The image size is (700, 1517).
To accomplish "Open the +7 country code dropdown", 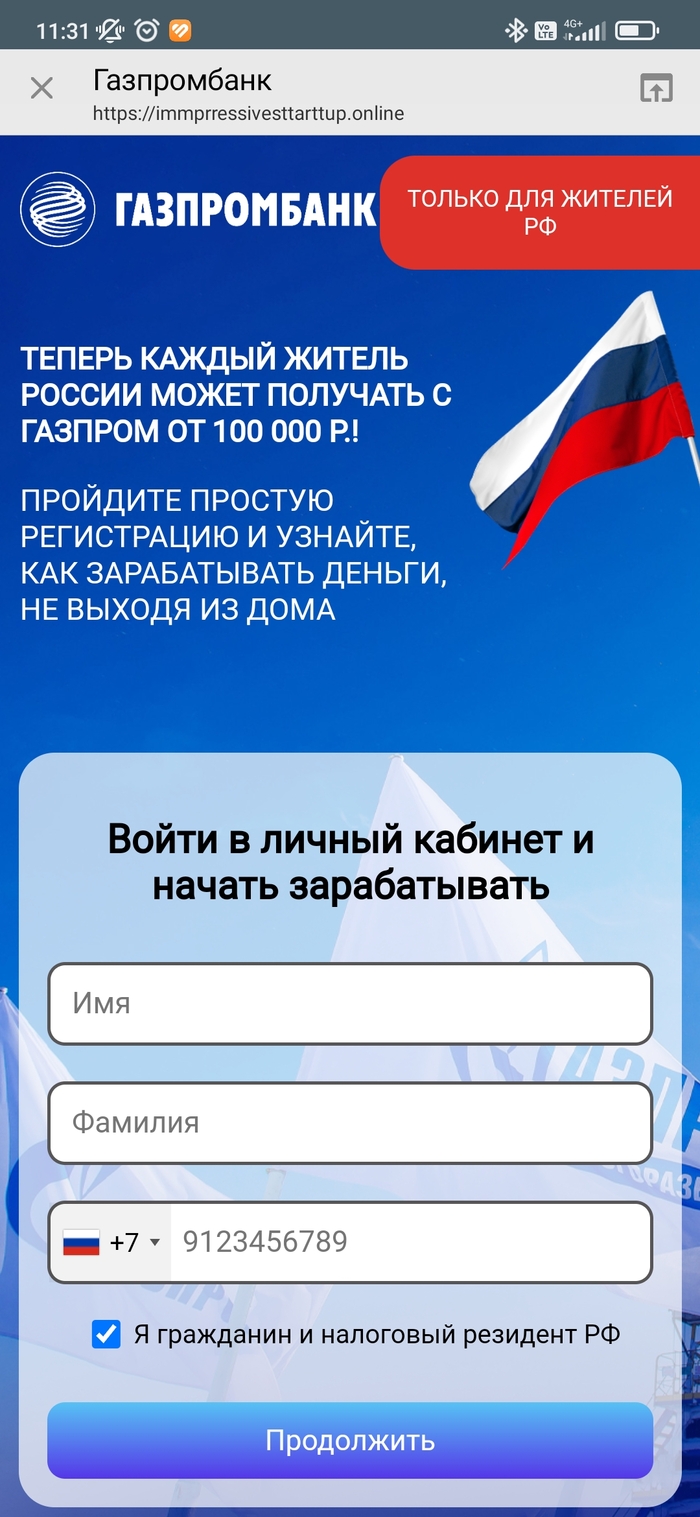I will (x=111, y=1242).
